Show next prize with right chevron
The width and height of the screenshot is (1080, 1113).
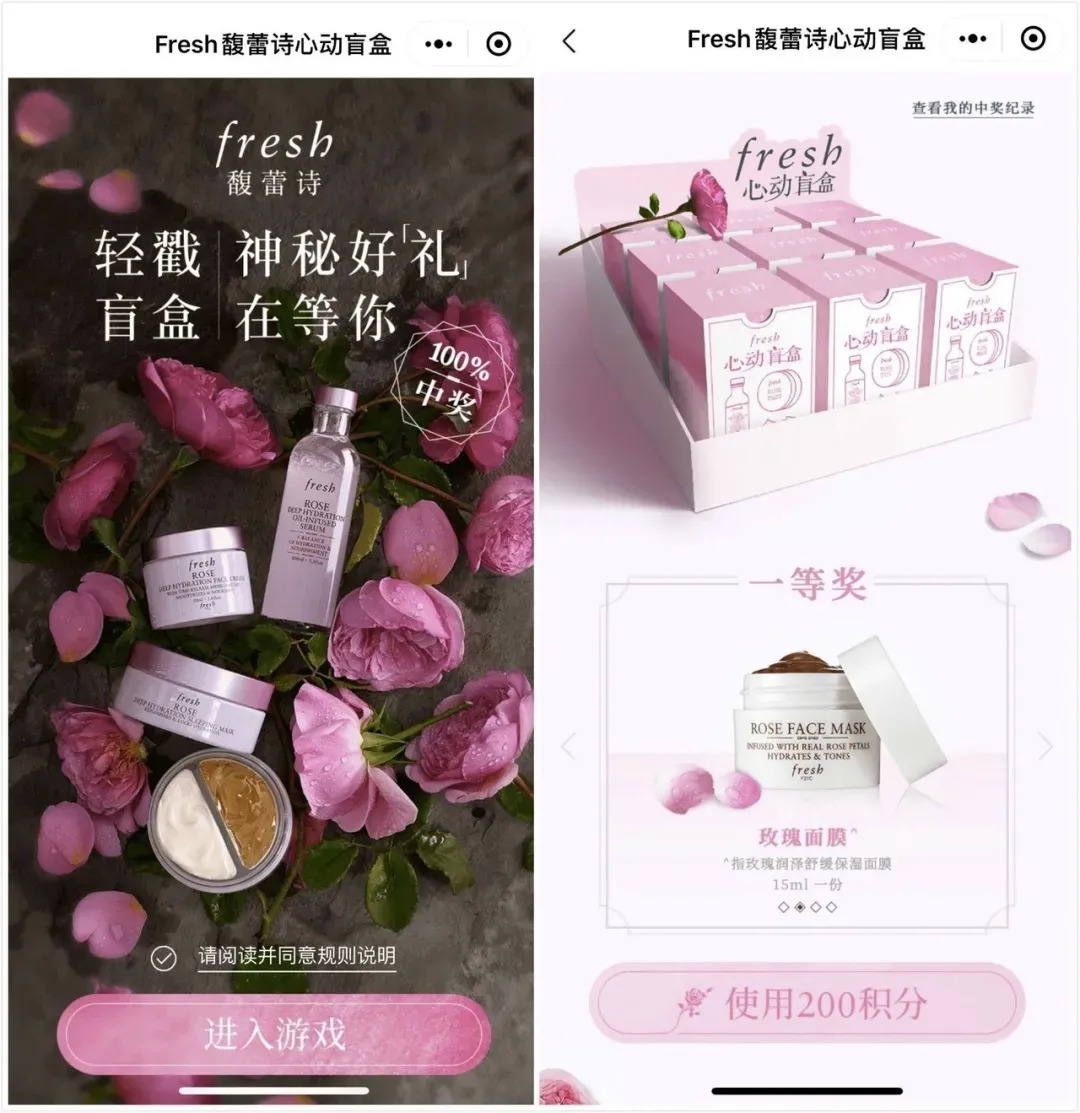click(x=1045, y=746)
